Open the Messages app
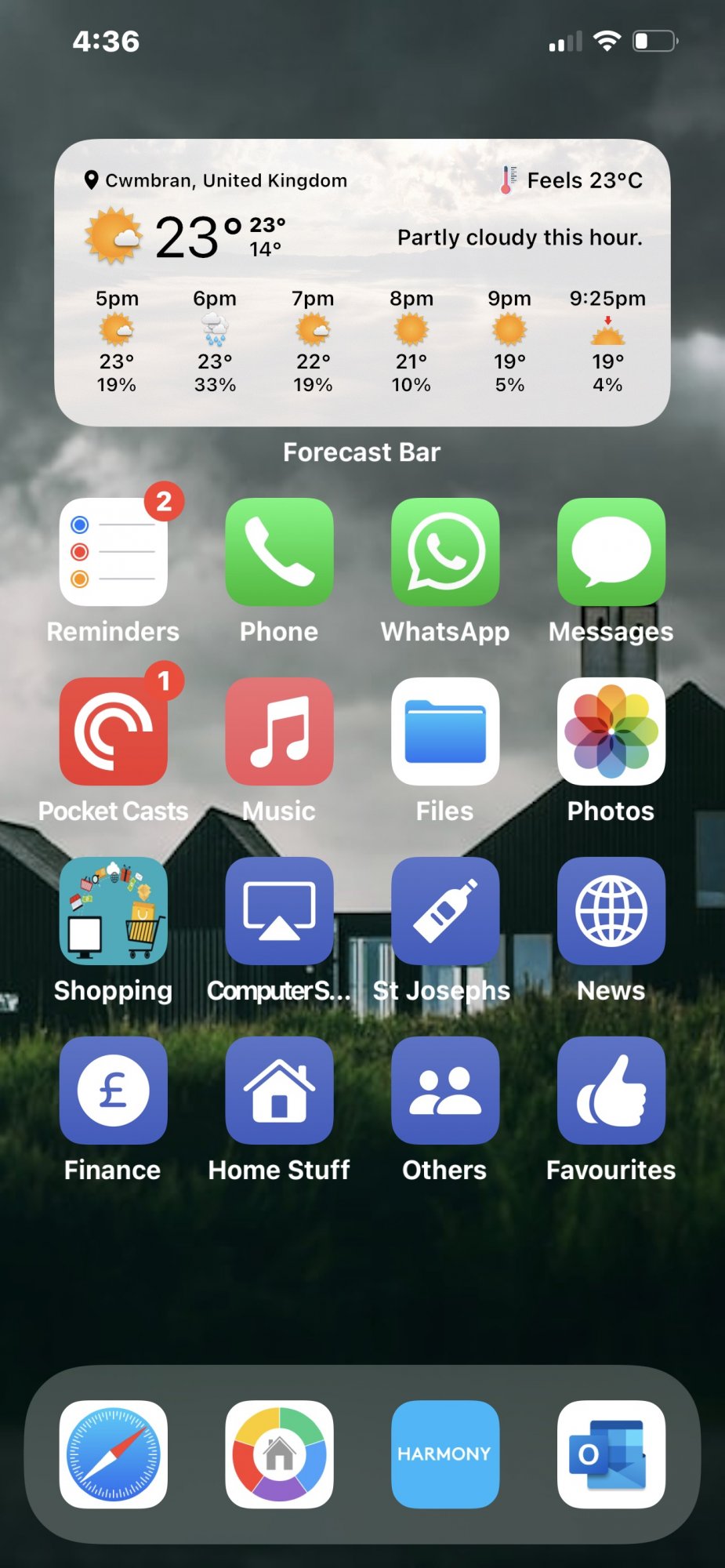 point(611,552)
